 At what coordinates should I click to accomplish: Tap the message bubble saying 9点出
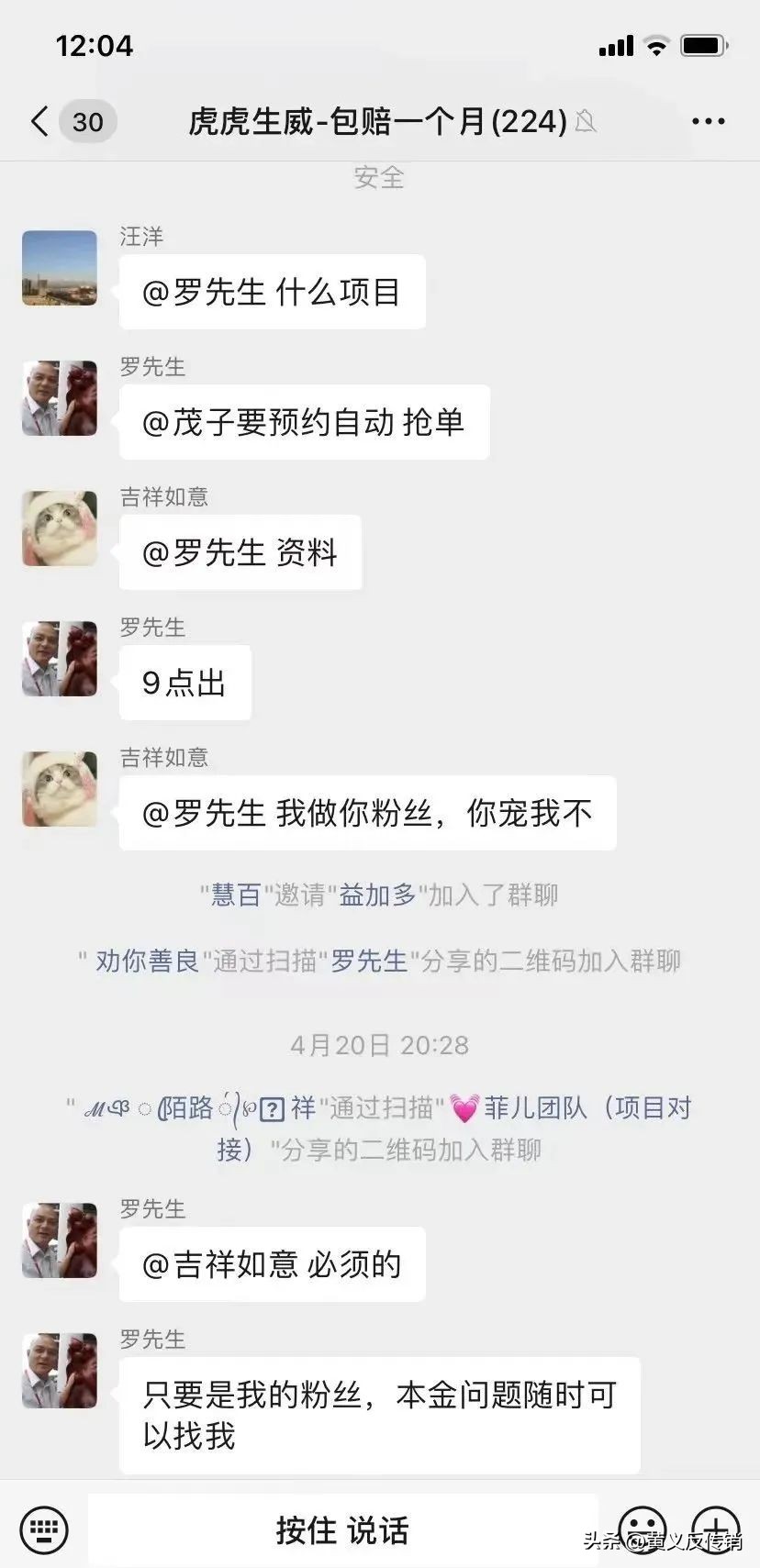tap(184, 682)
